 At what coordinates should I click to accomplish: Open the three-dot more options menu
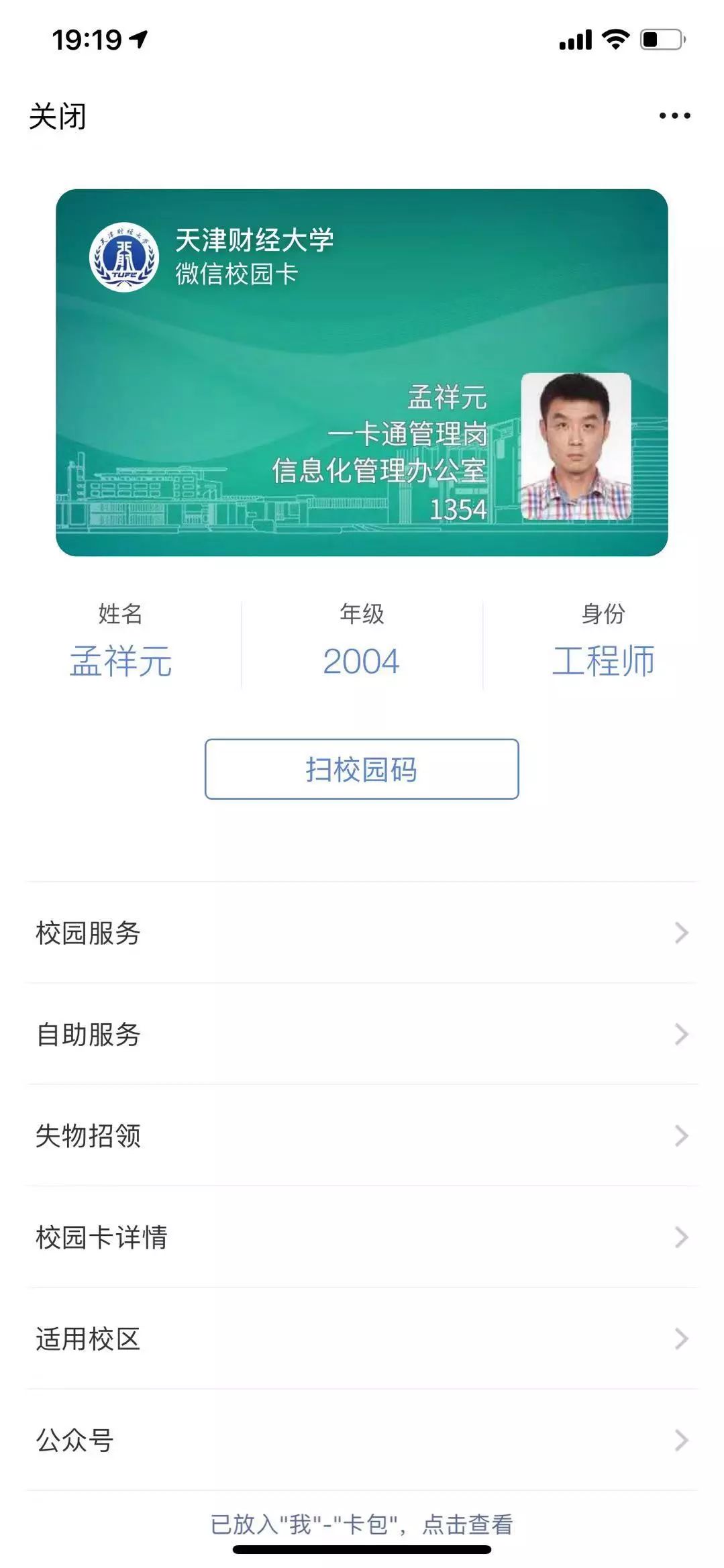(674, 116)
